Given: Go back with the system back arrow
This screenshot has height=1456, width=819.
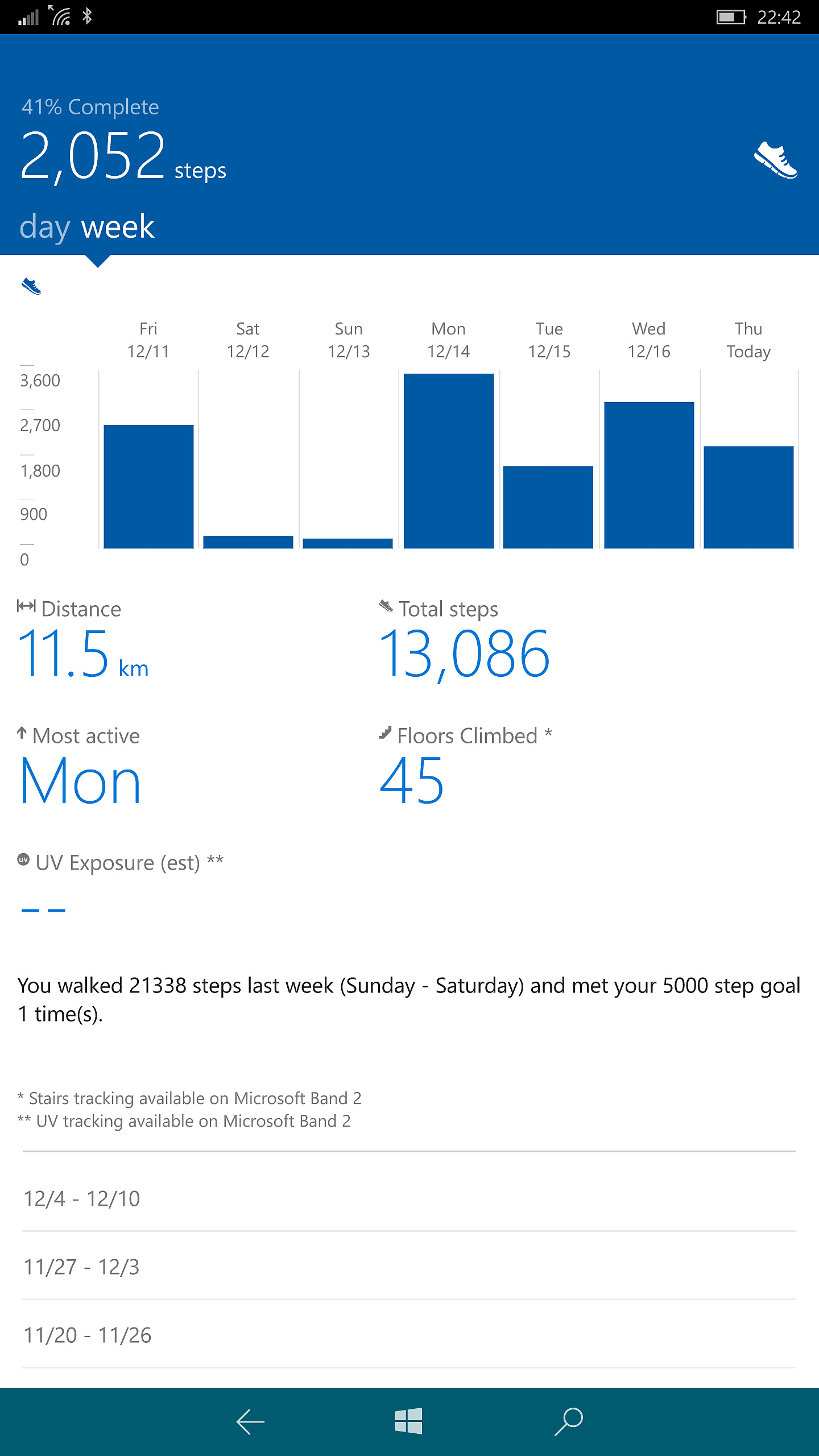Looking at the screenshot, I should coord(250,1422).
